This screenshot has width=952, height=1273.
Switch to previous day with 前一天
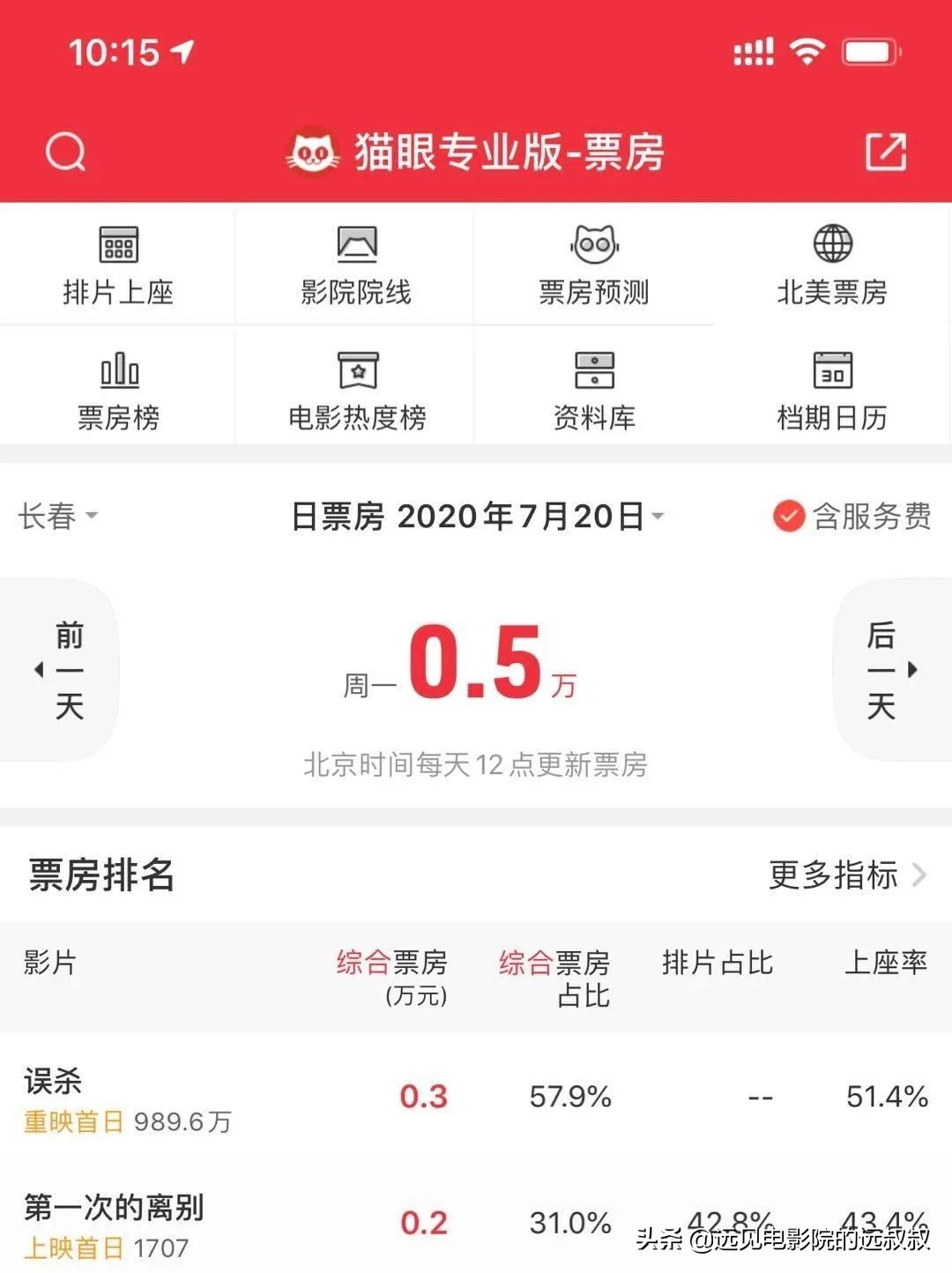[71, 670]
